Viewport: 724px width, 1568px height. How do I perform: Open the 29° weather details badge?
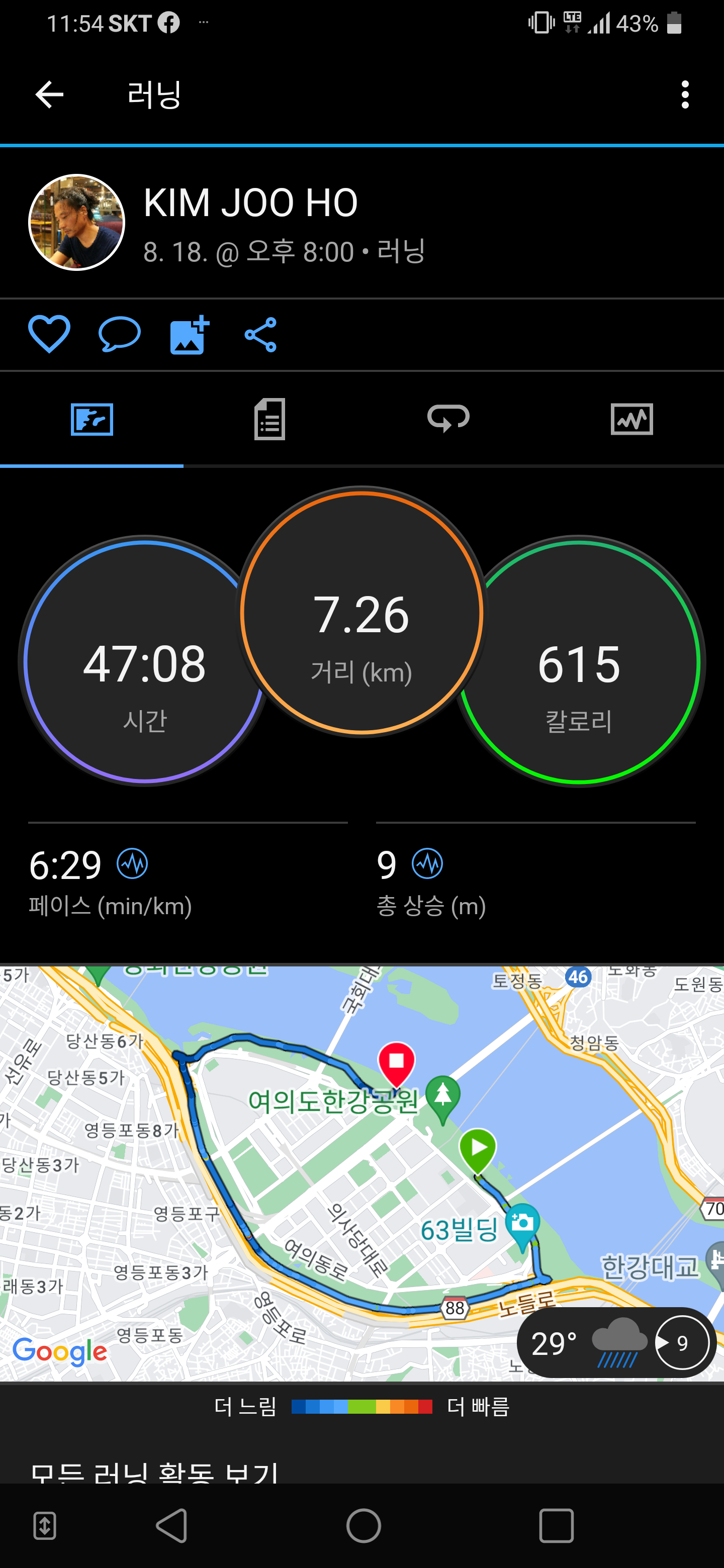[615, 1343]
